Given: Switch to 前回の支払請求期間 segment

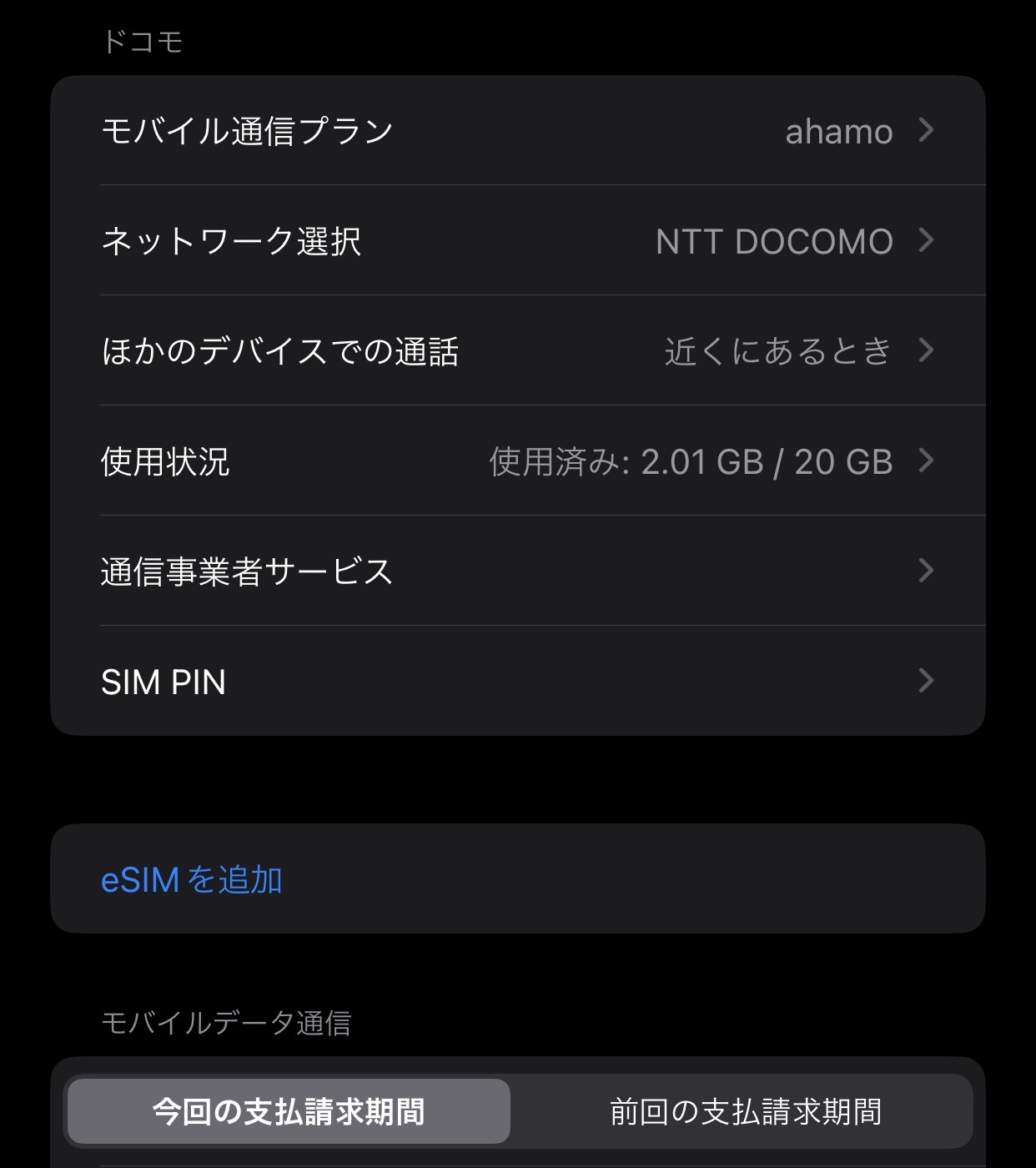Looking at the screenshot, I should coord(745,1111).
